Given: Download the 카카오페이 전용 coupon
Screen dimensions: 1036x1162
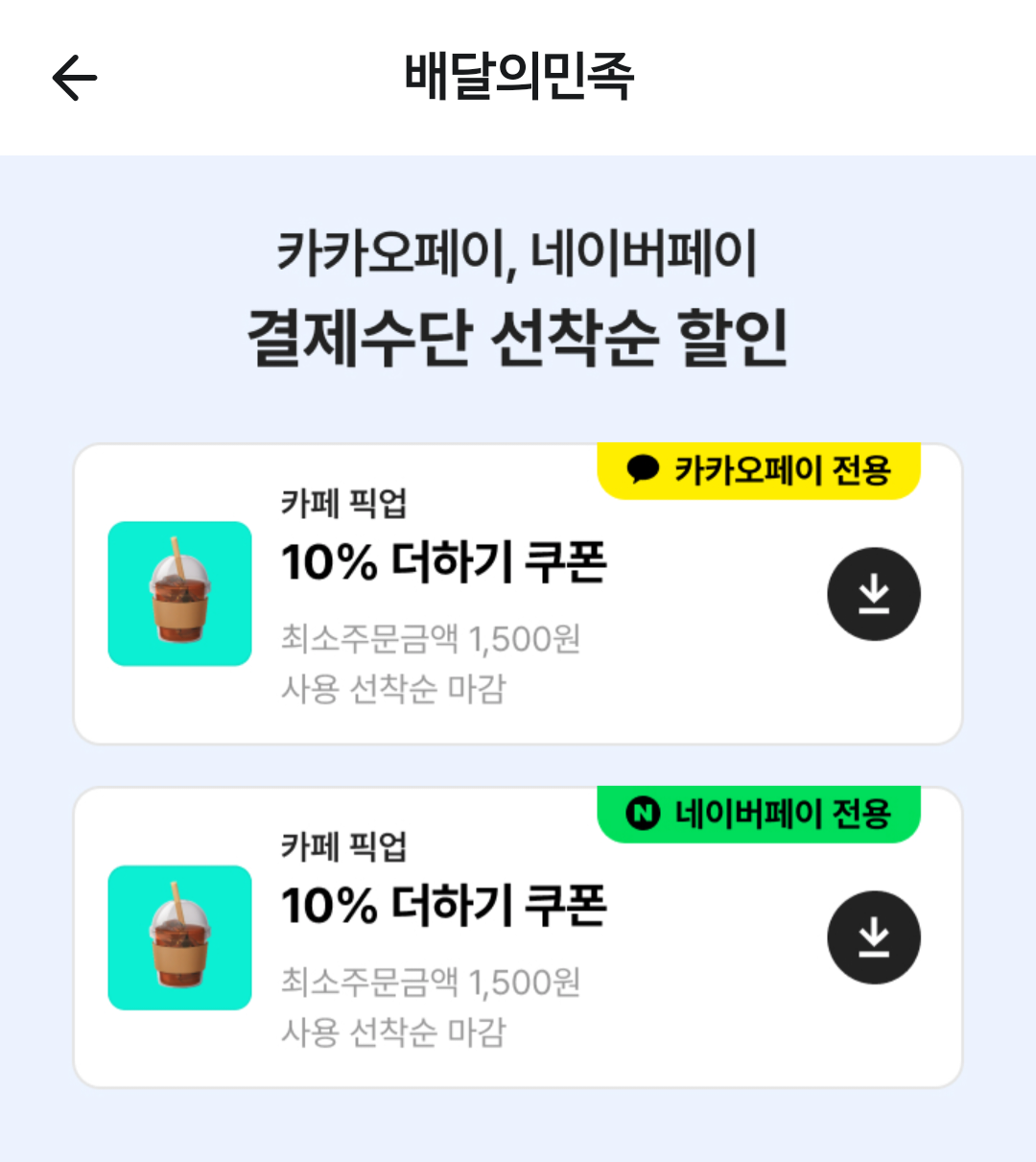Looking at the screenshot, I should coord(873,594).
